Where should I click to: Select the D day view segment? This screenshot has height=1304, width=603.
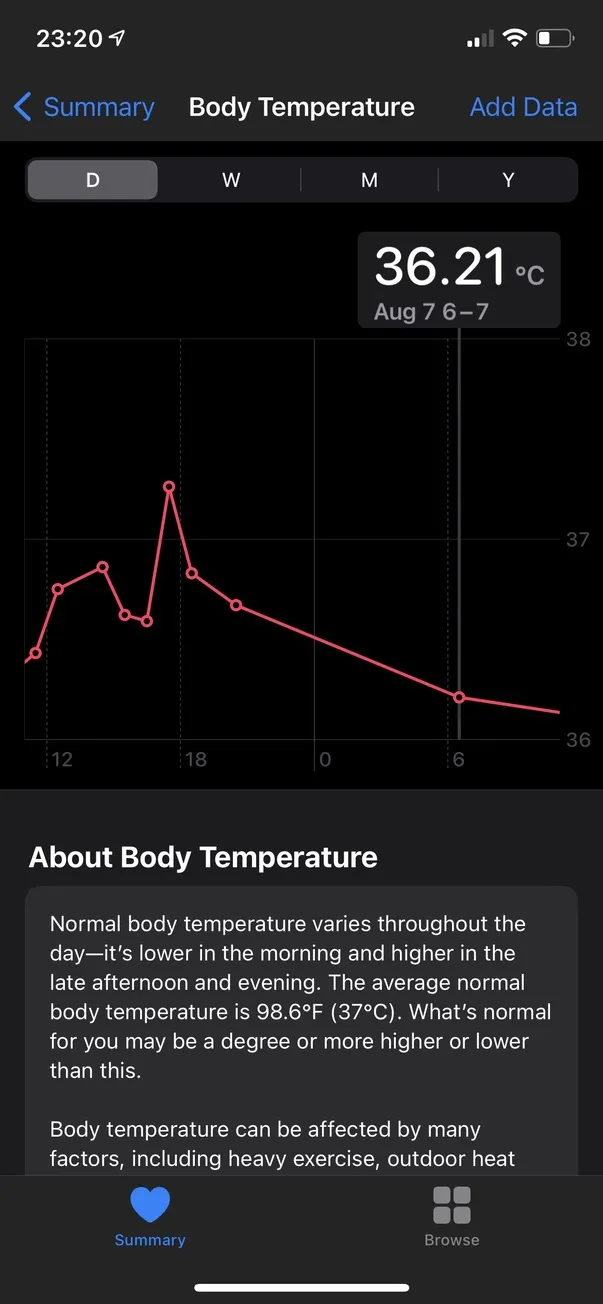point(92,180)
